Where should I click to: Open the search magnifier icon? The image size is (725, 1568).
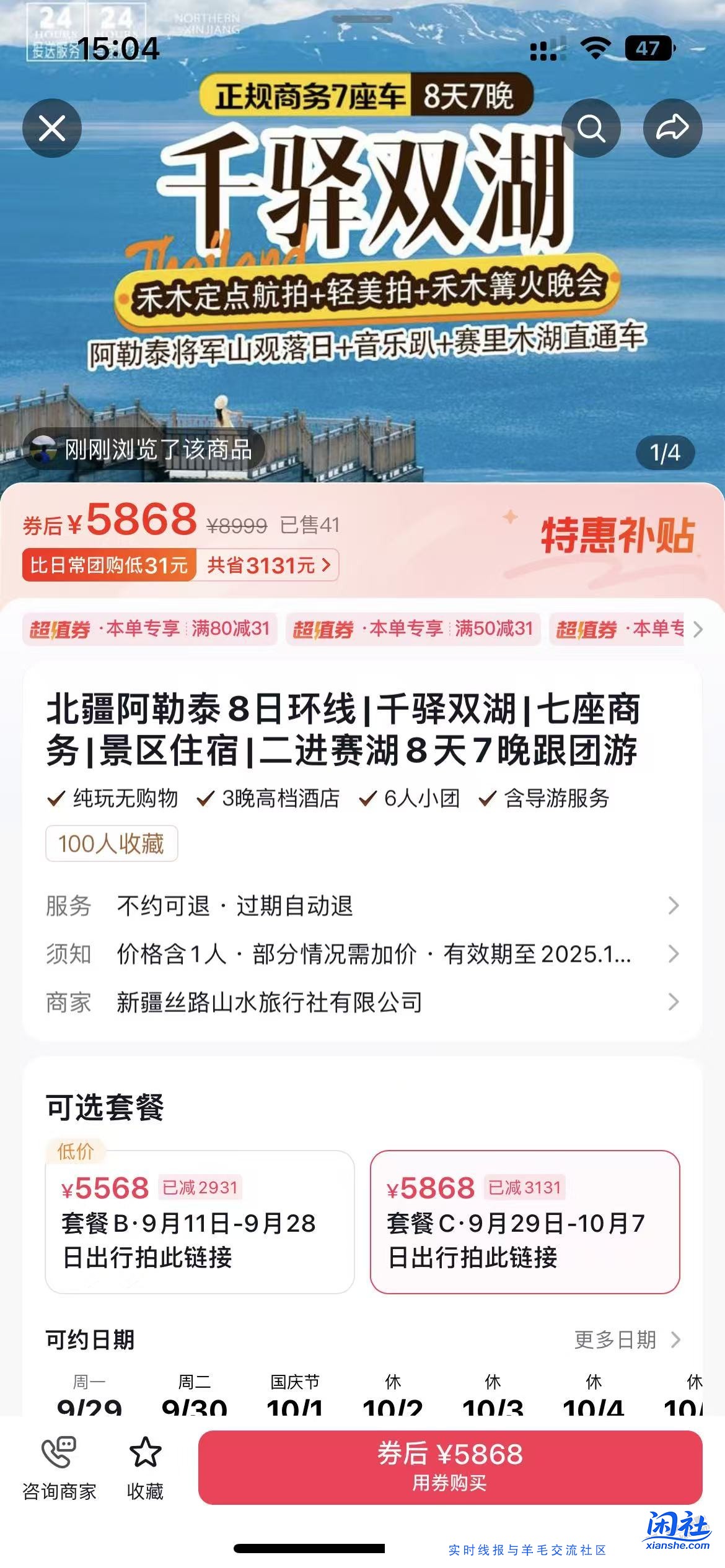tap(593, 128)
